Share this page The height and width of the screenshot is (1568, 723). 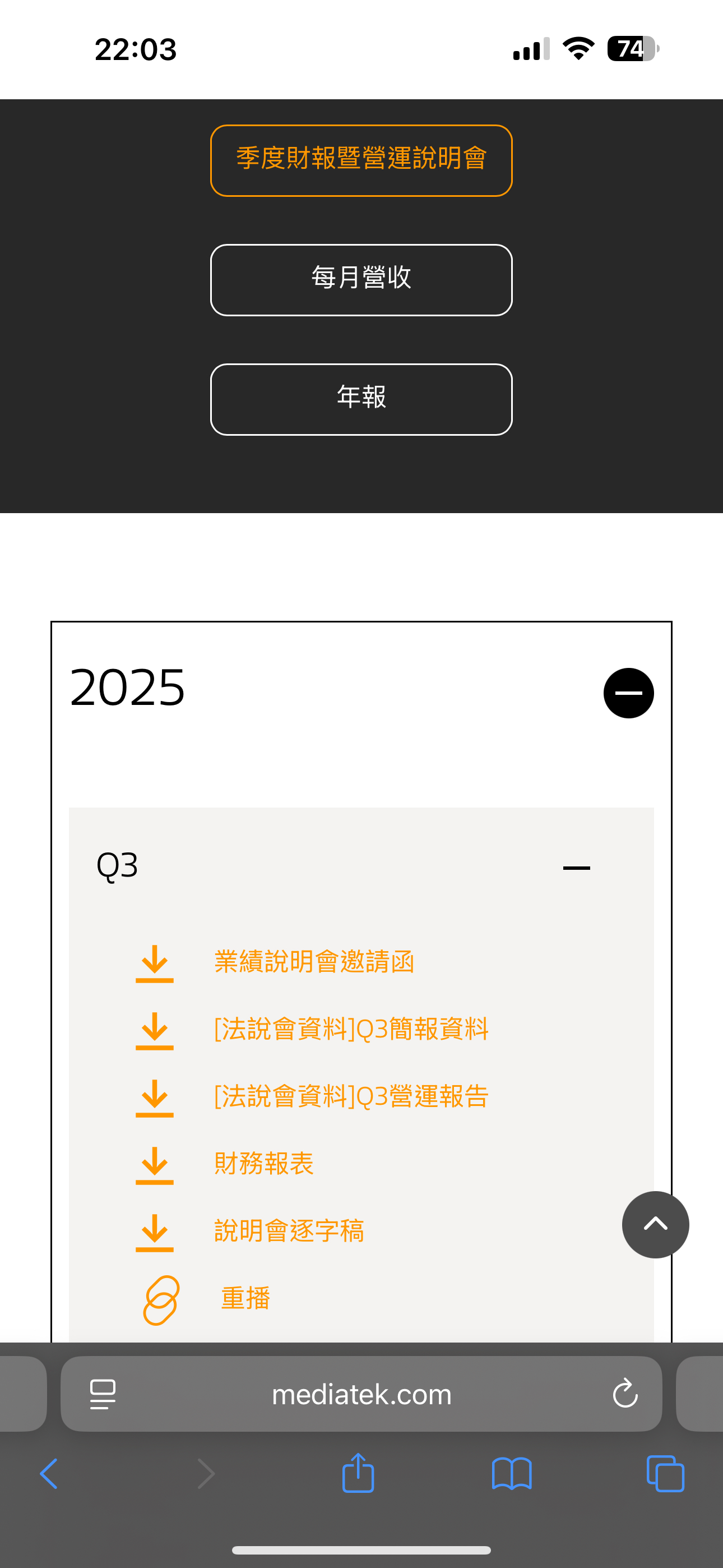pyautogui.click(x=359, y=1473)
